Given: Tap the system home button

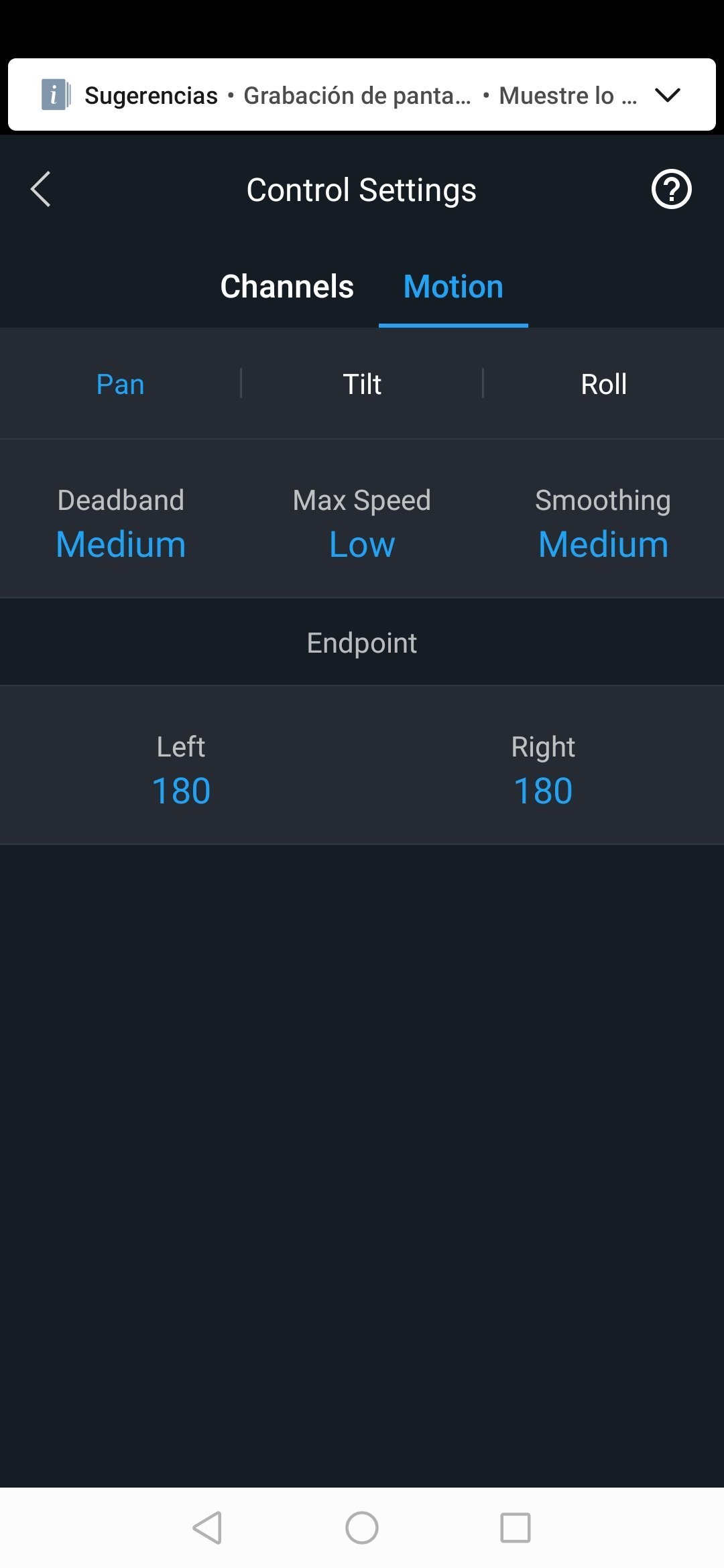Looking at the screenshot, I should [362, 1528].
